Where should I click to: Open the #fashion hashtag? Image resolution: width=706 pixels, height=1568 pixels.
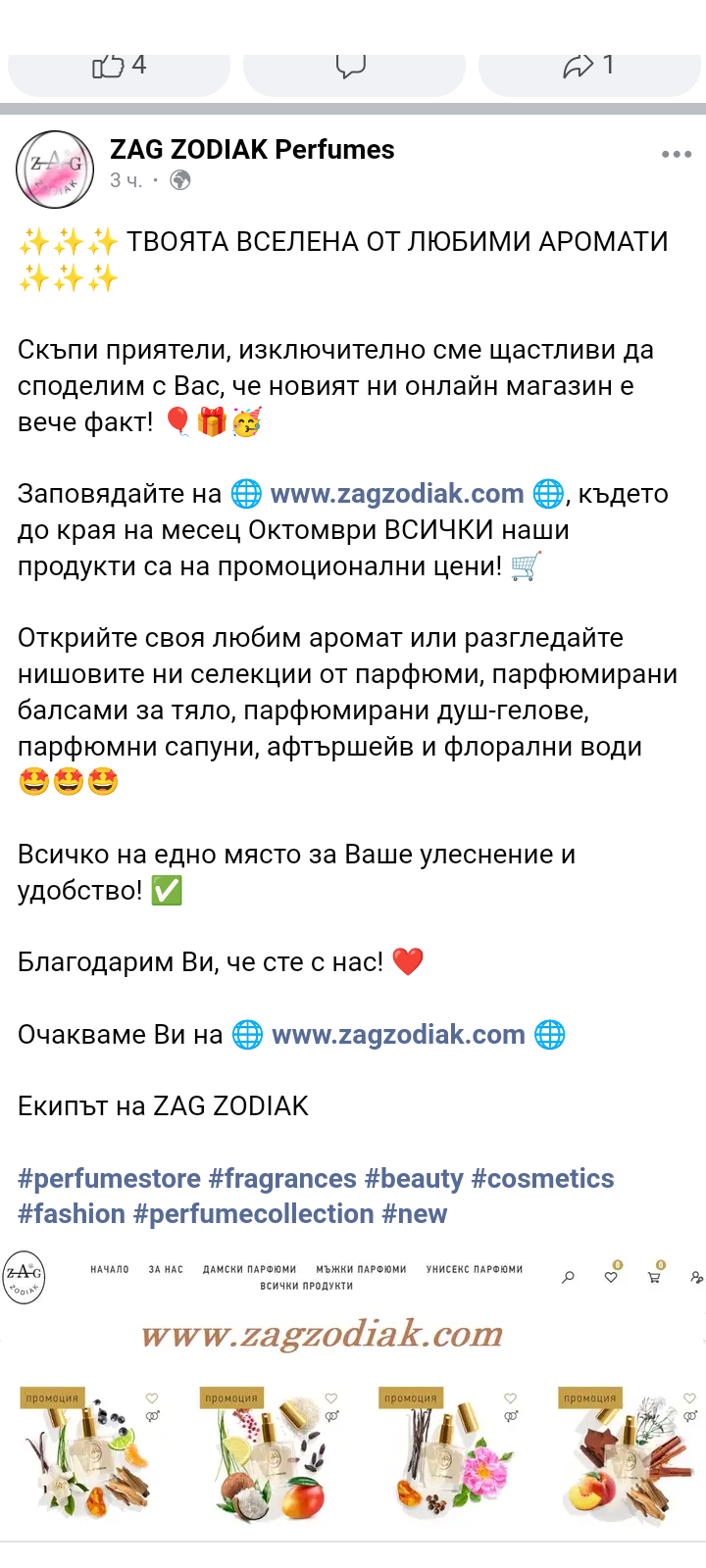(72, 1214)
